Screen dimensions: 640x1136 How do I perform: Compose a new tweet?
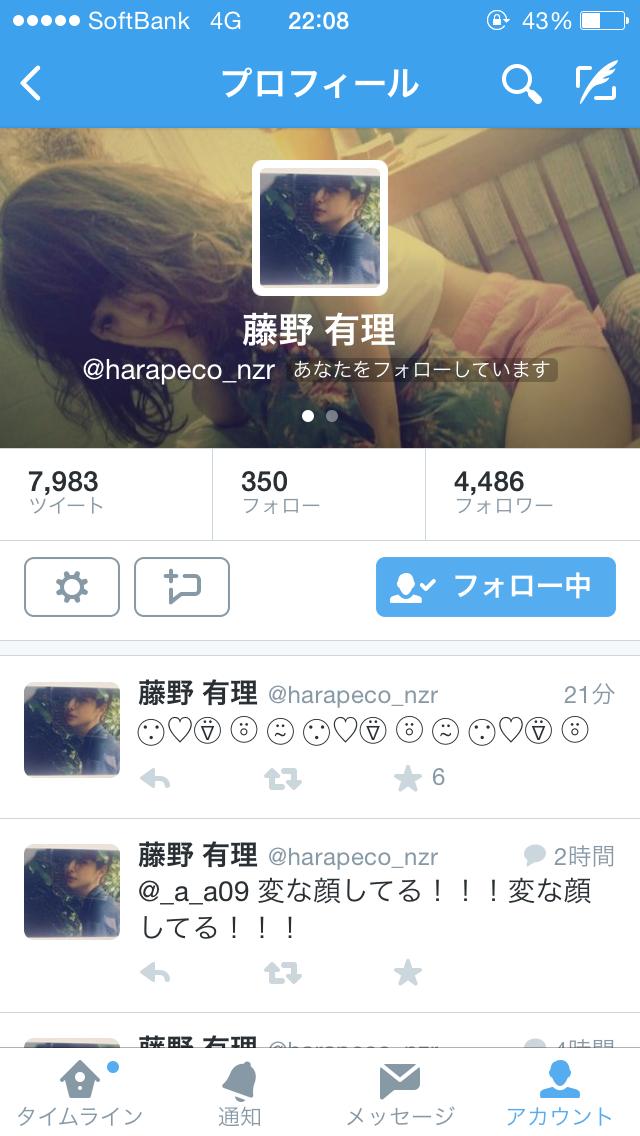(596, 84)
